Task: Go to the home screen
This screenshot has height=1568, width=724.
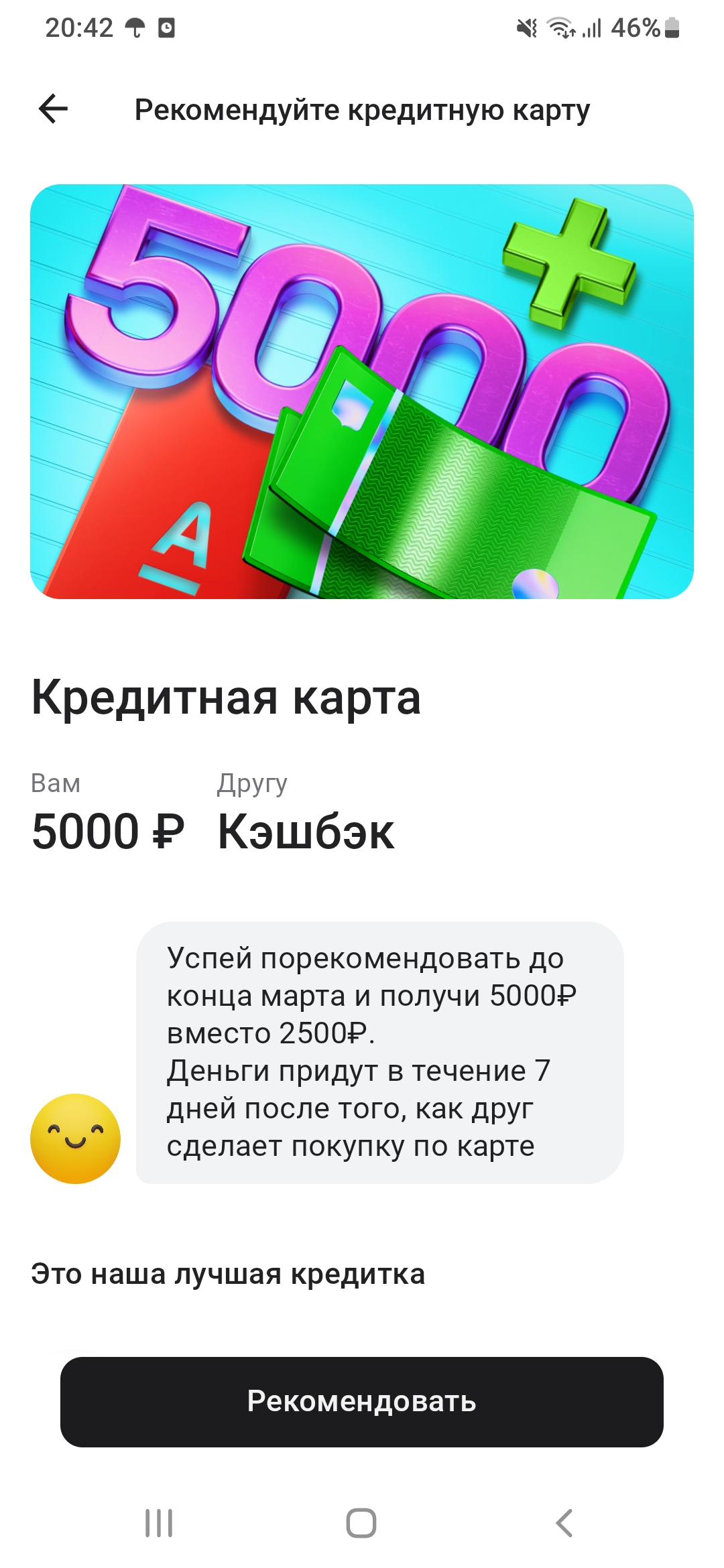Action: (x=361, y=1523)
